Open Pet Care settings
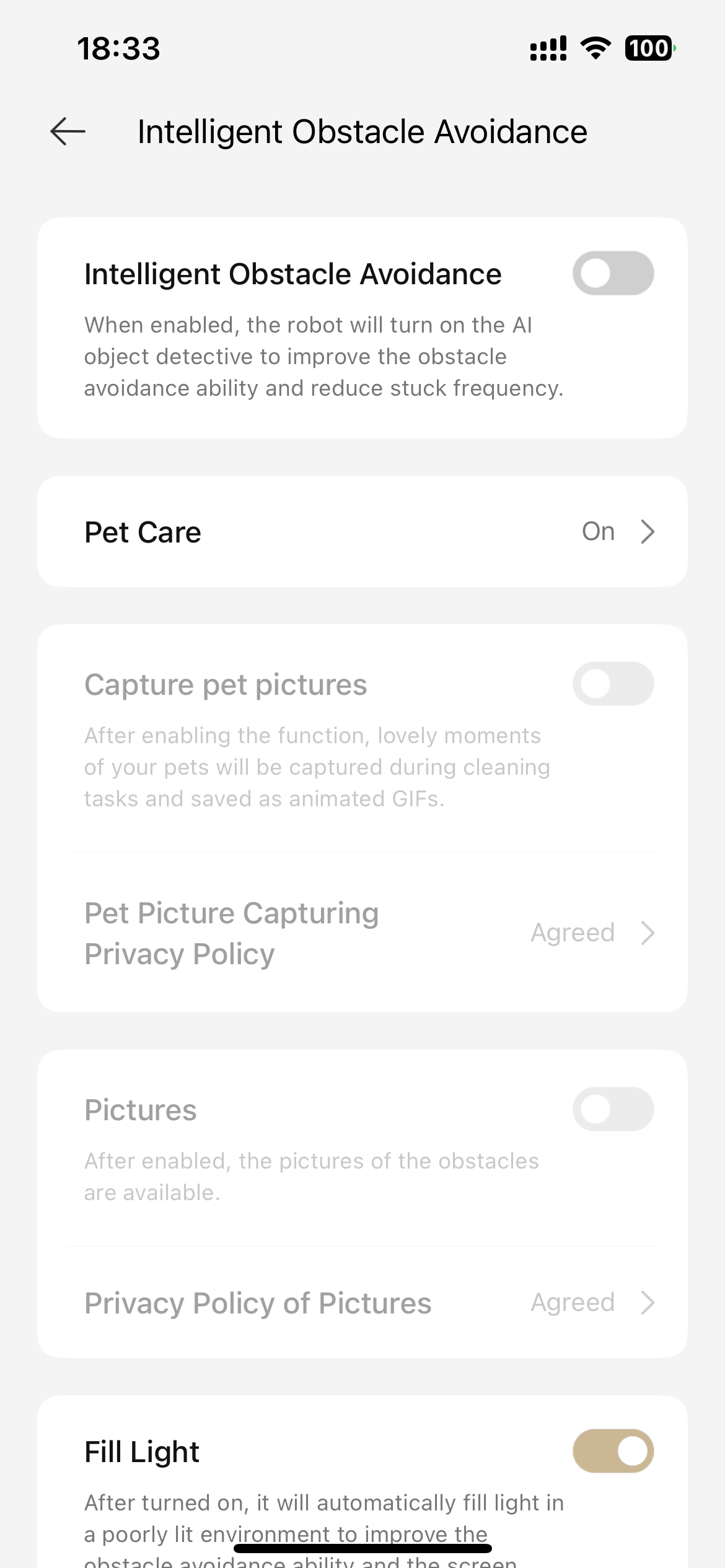 pos(362,532)
